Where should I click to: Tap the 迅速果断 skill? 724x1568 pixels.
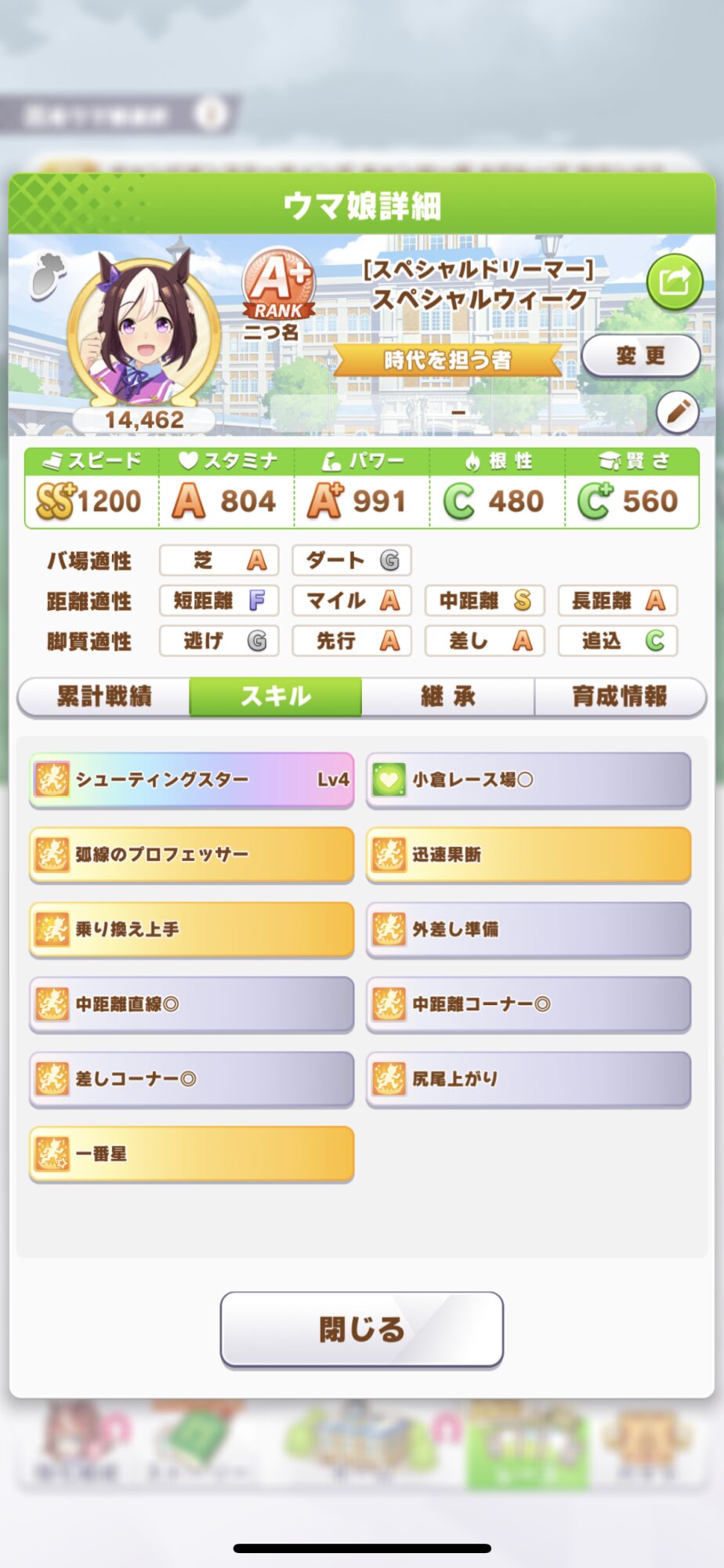tap(529, 854)
